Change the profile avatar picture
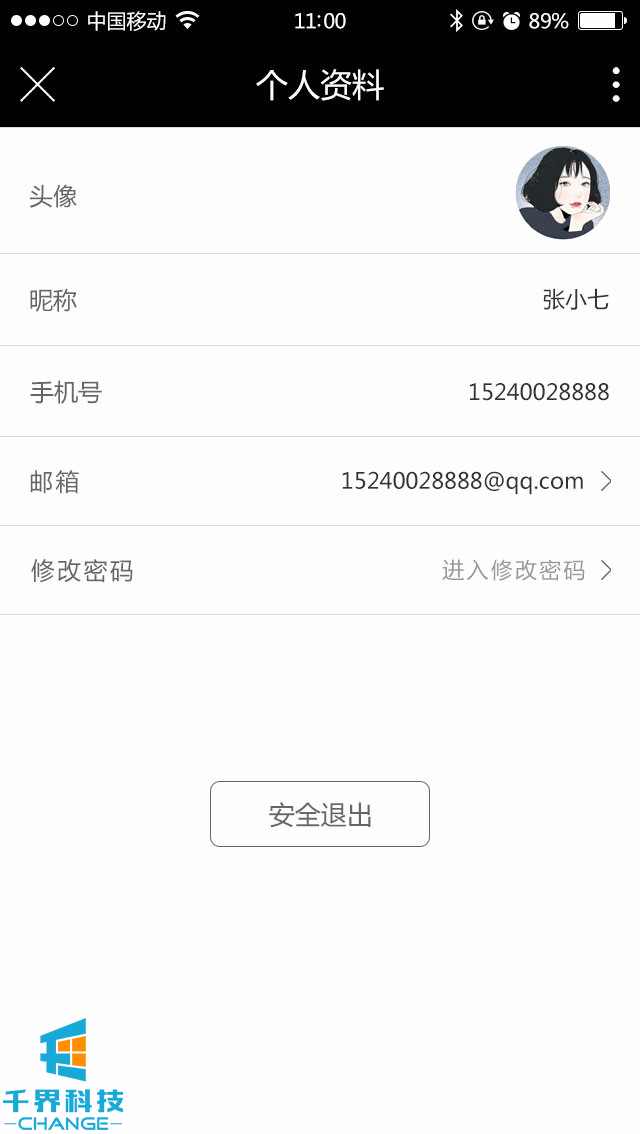This screenshot has height=1134, width=640. [562, 193]
